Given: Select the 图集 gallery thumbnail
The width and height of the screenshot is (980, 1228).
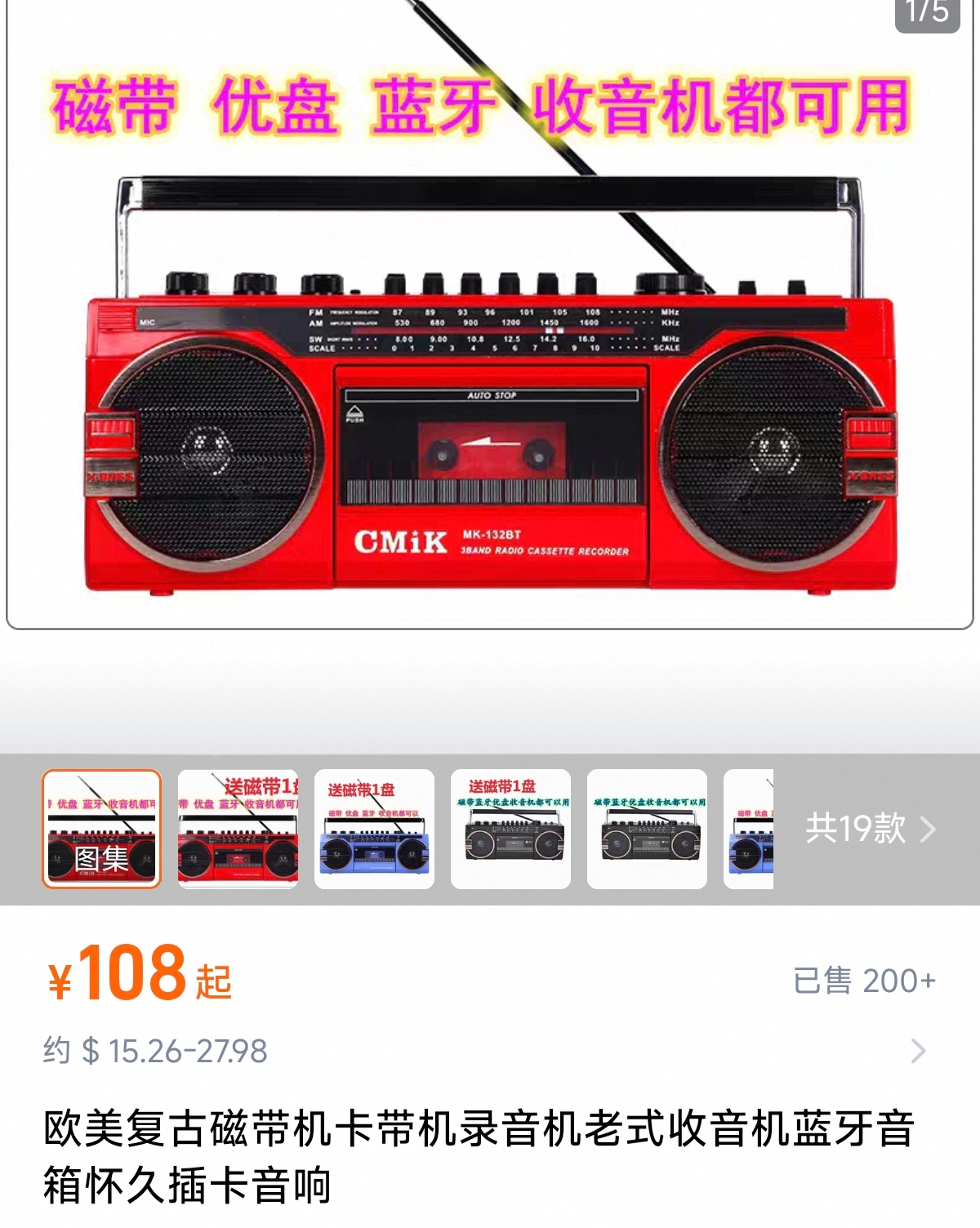Looking at the screenshot, I should click(x=101, y=829).
